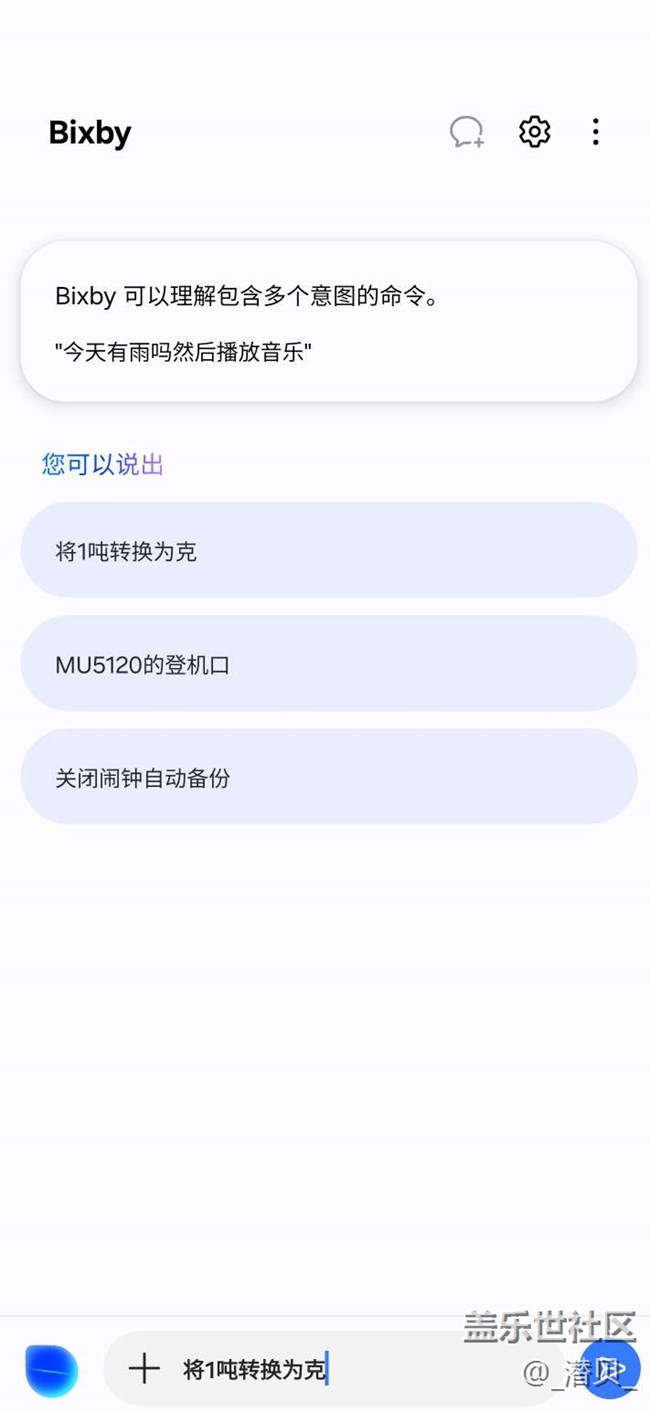Open the multi-intent command tip card

point(329,322)
